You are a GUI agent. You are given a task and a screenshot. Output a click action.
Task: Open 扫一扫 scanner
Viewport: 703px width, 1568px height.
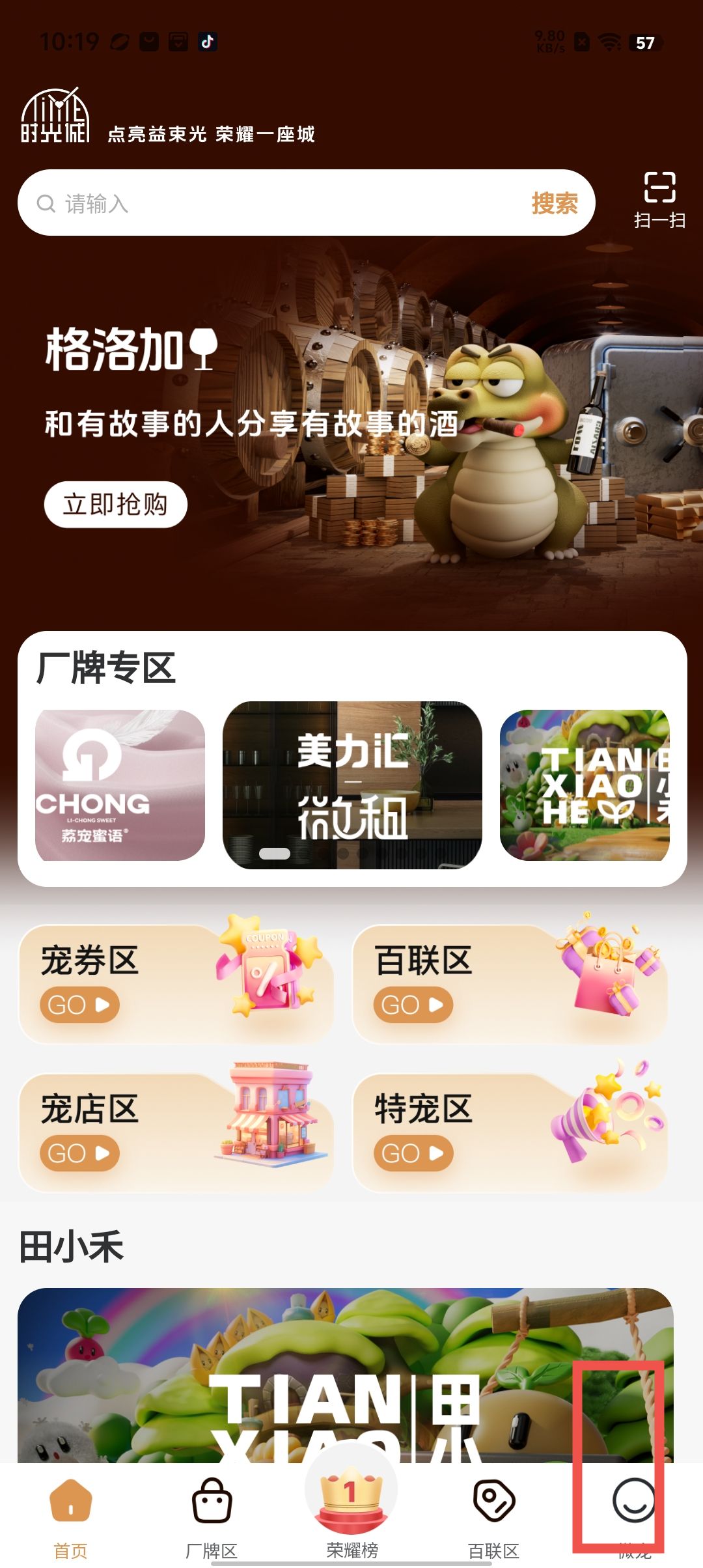659,200
